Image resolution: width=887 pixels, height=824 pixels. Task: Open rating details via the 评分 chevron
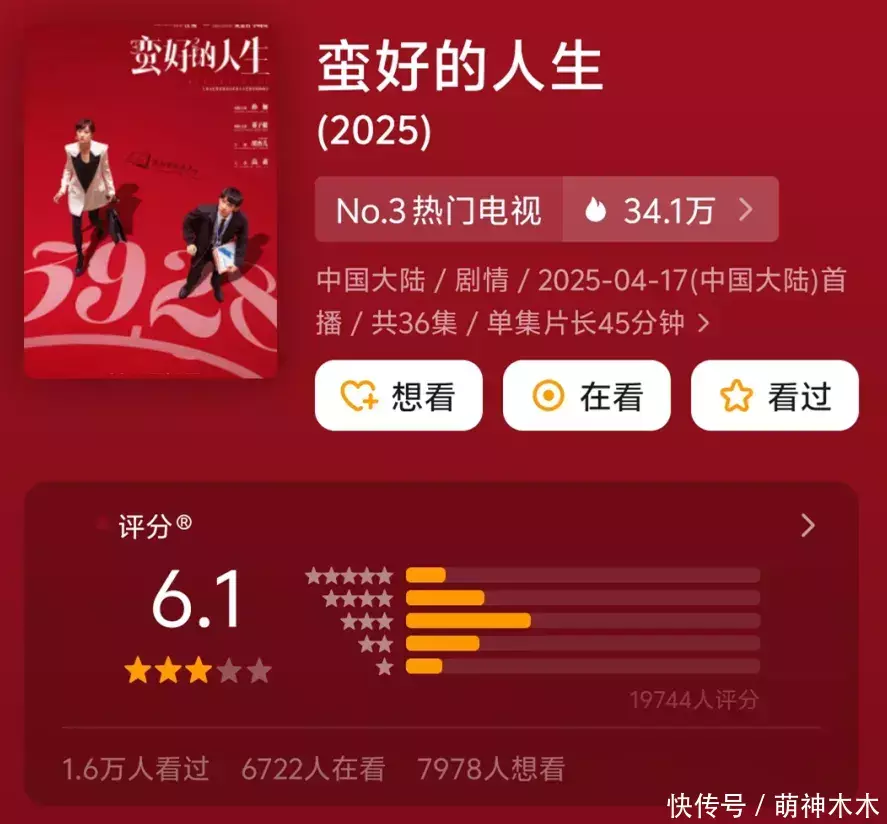(x=808, y=526)
